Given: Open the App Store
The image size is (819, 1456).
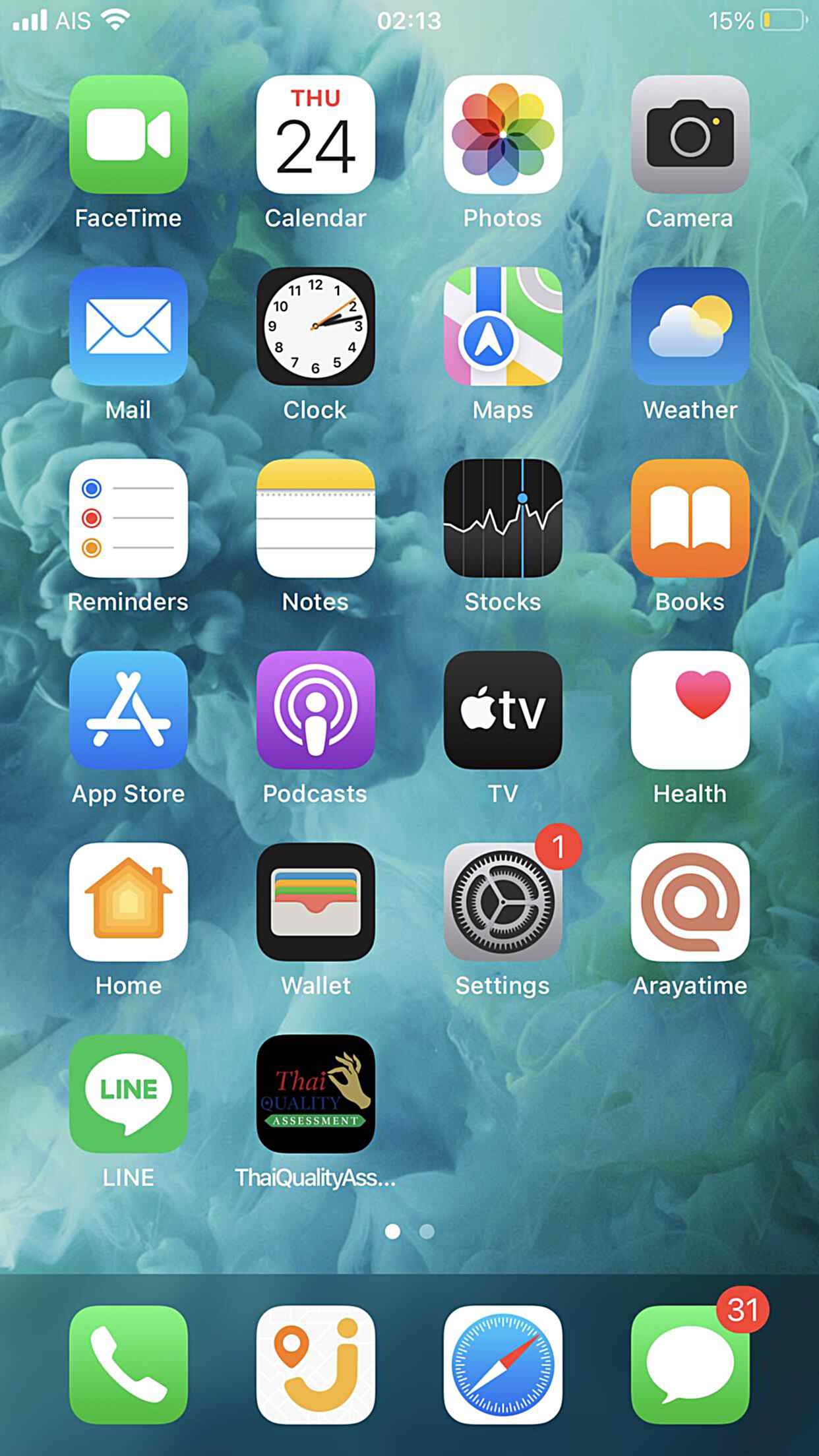Looking at the screenshot, I should [129, 710].
